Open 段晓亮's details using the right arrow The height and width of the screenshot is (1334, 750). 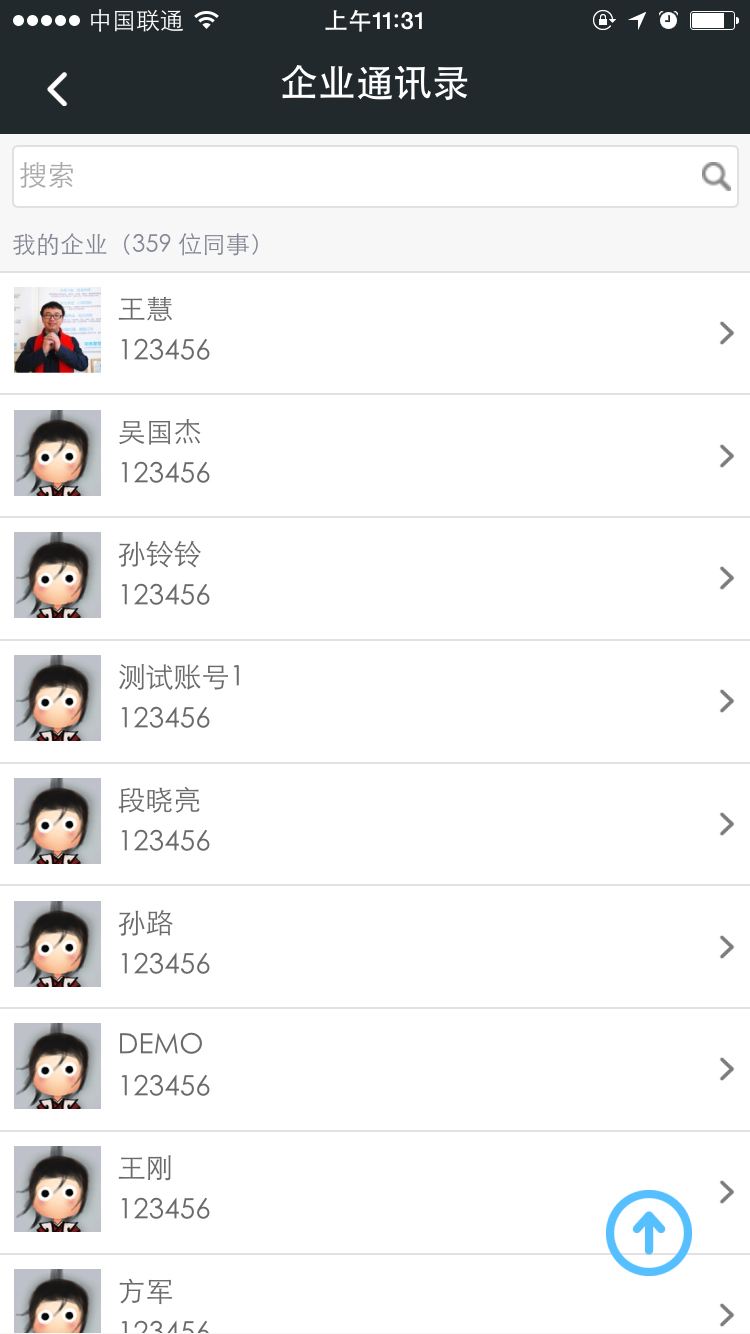click(726, 823)
